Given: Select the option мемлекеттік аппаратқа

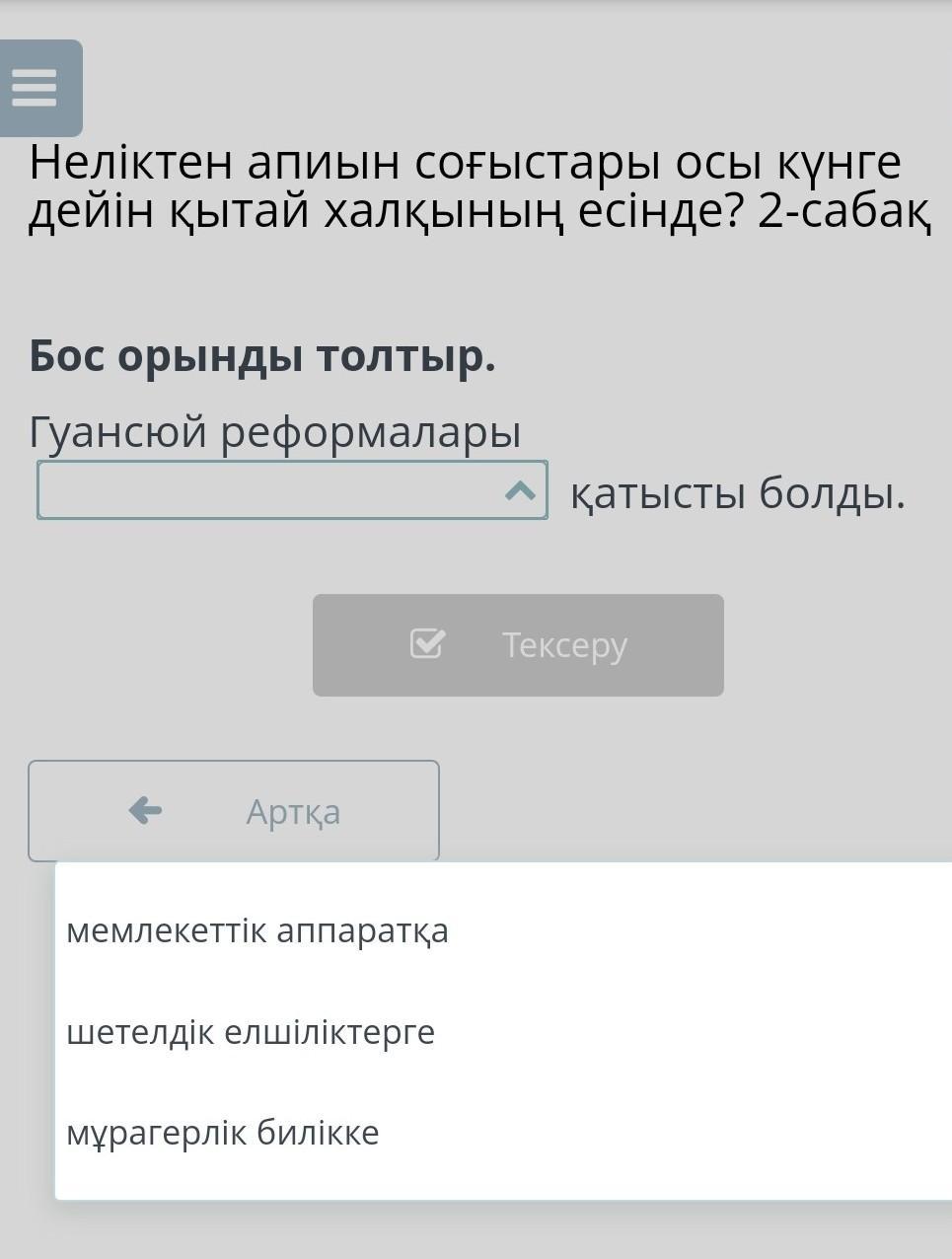Looking at the screenshot, I should [257, 930].
